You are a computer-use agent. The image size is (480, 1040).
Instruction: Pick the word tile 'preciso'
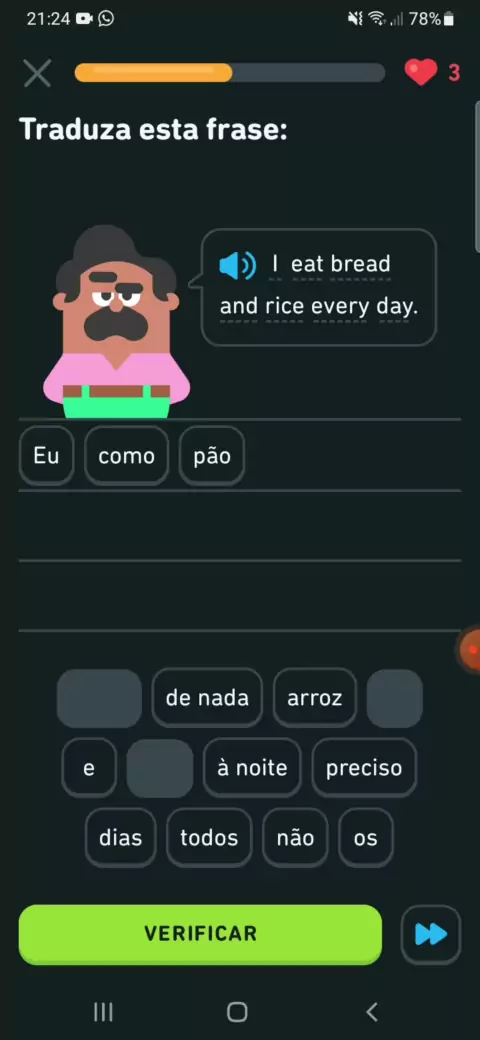point(364,768)
